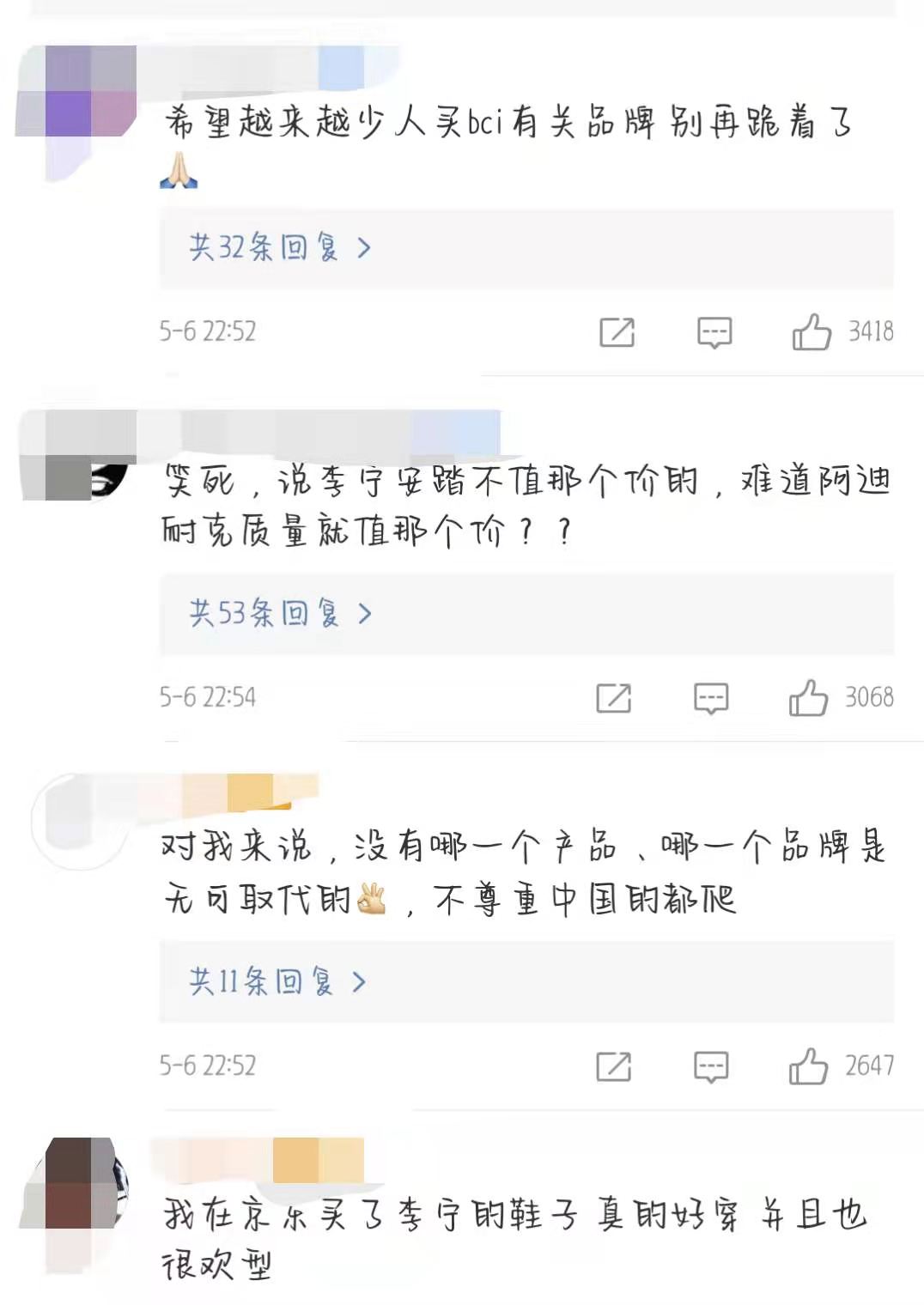This screenshot has width=924, height=1305.
Task: Like the comment with 2647 likes
Action: [808, 1065]
